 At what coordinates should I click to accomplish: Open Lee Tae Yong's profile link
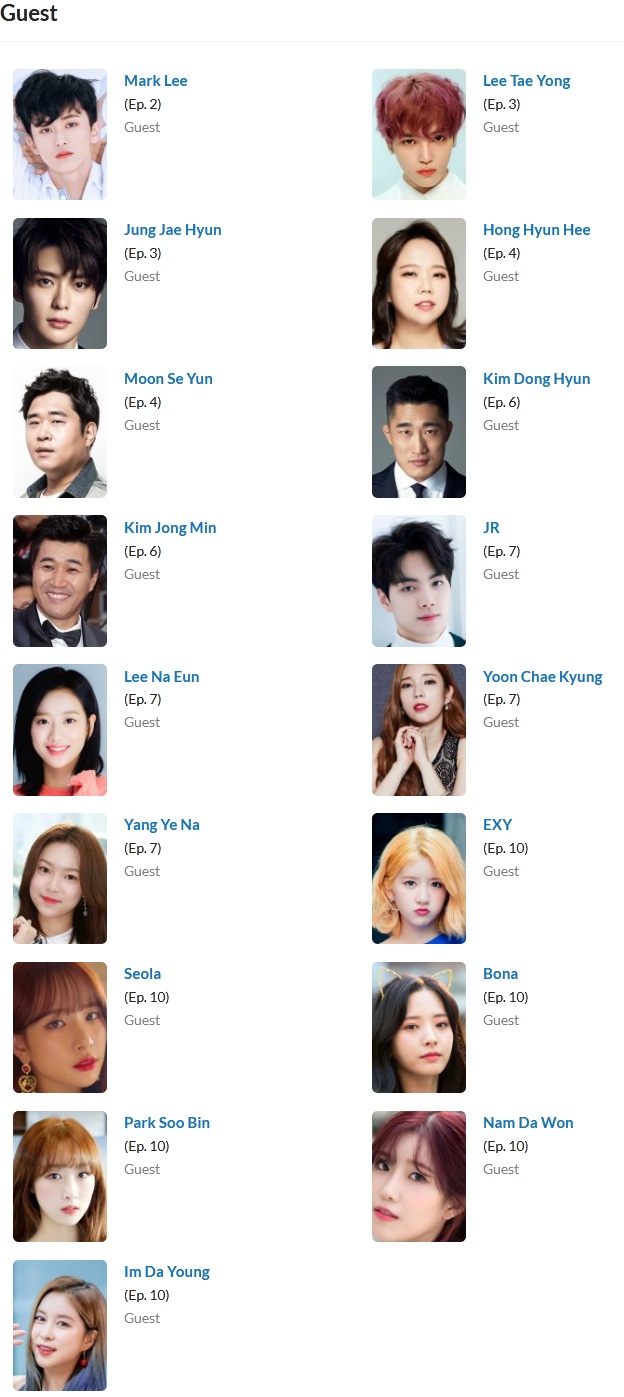pyautogui.click(x=526, y=81)
